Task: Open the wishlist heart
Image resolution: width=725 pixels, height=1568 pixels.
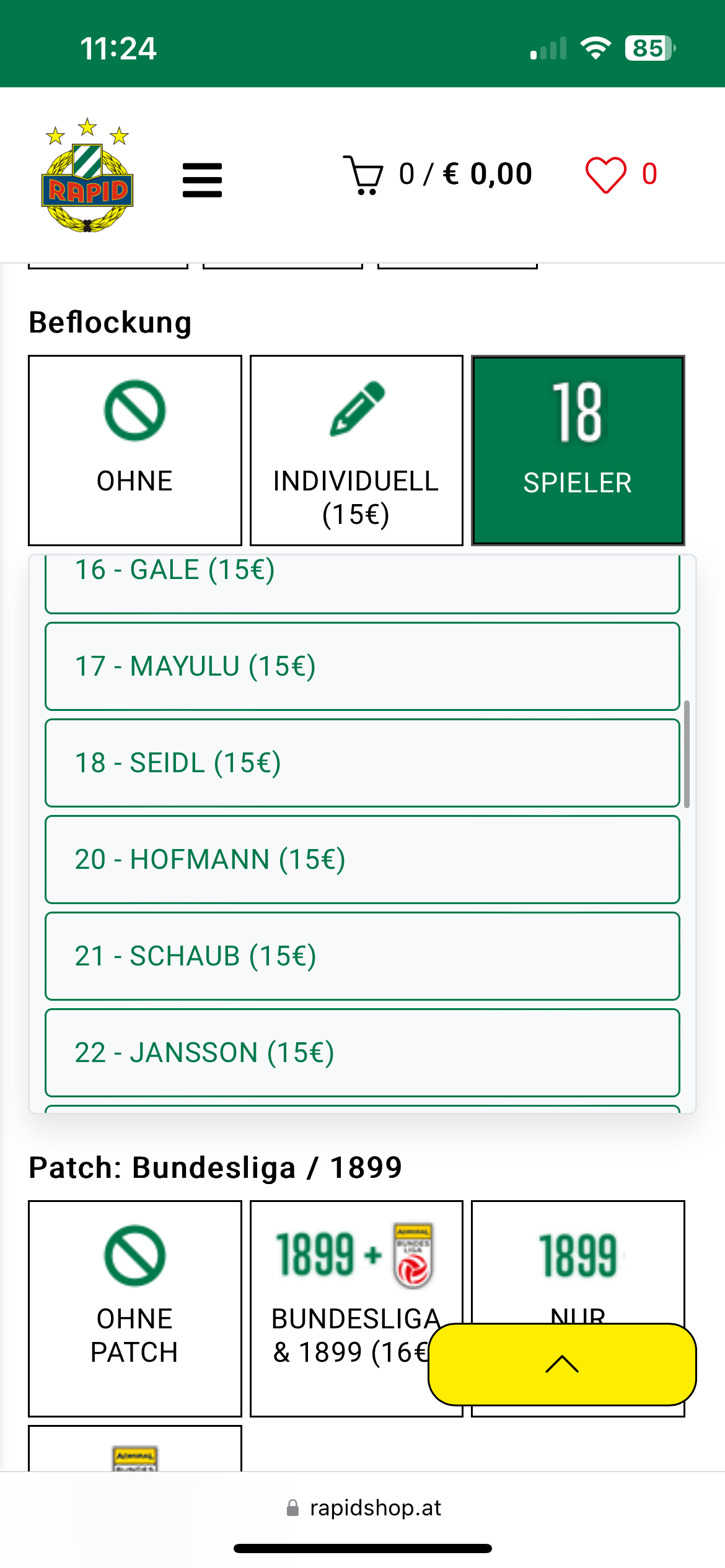Action: click(621, 175)
